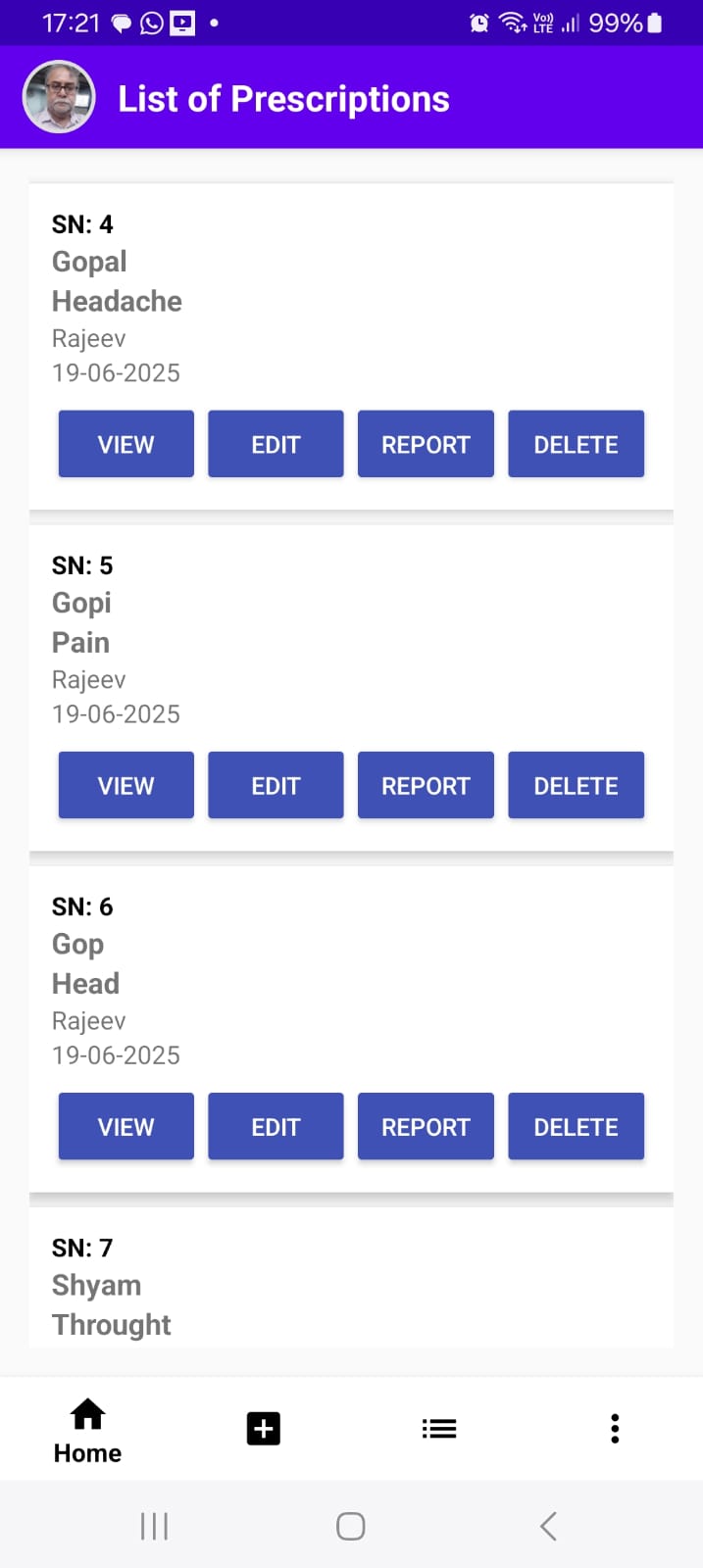This screenshot has width=703, height=1568.
Task: View Gopi's Pain prescription
Action: (x=126, y=785)
